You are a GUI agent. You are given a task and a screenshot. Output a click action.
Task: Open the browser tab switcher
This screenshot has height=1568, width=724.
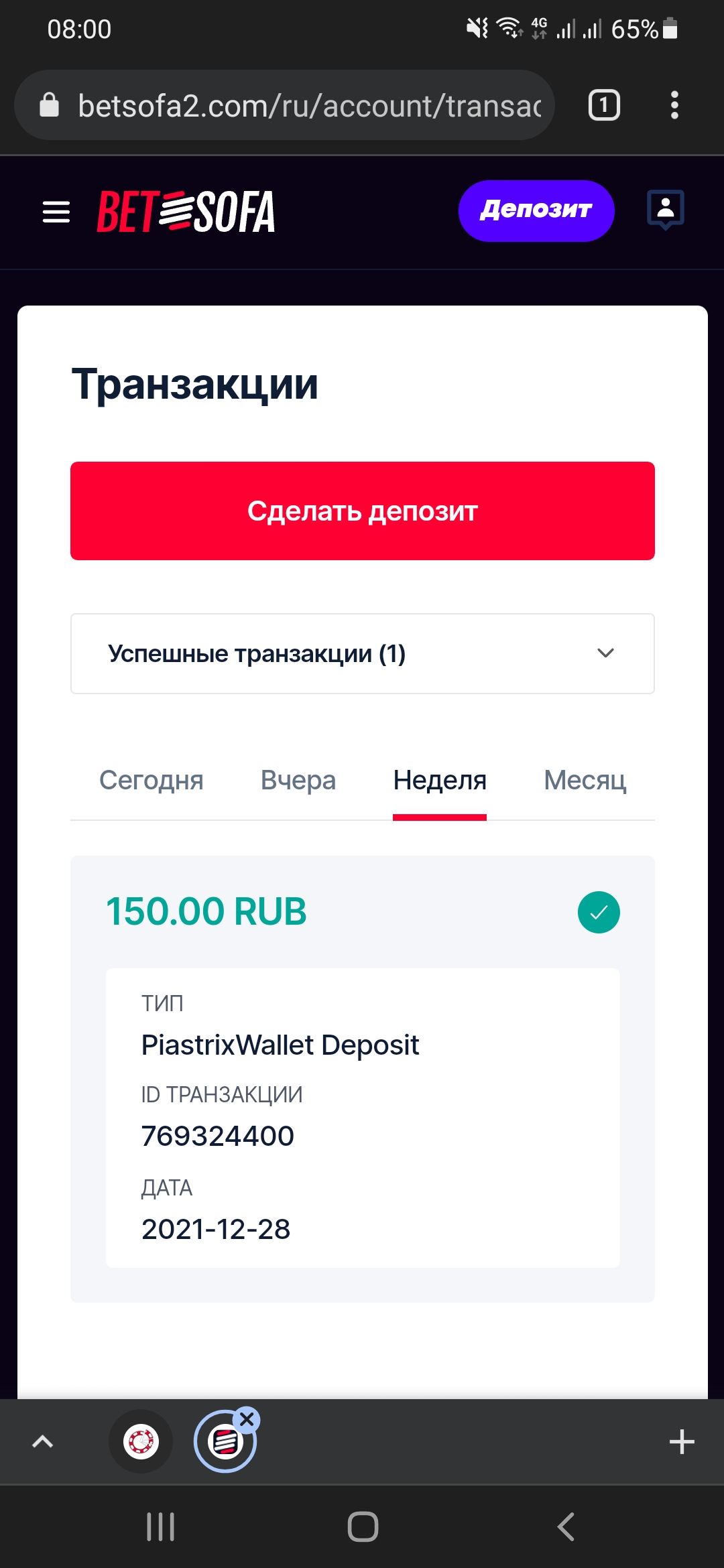tap(604, 105)
